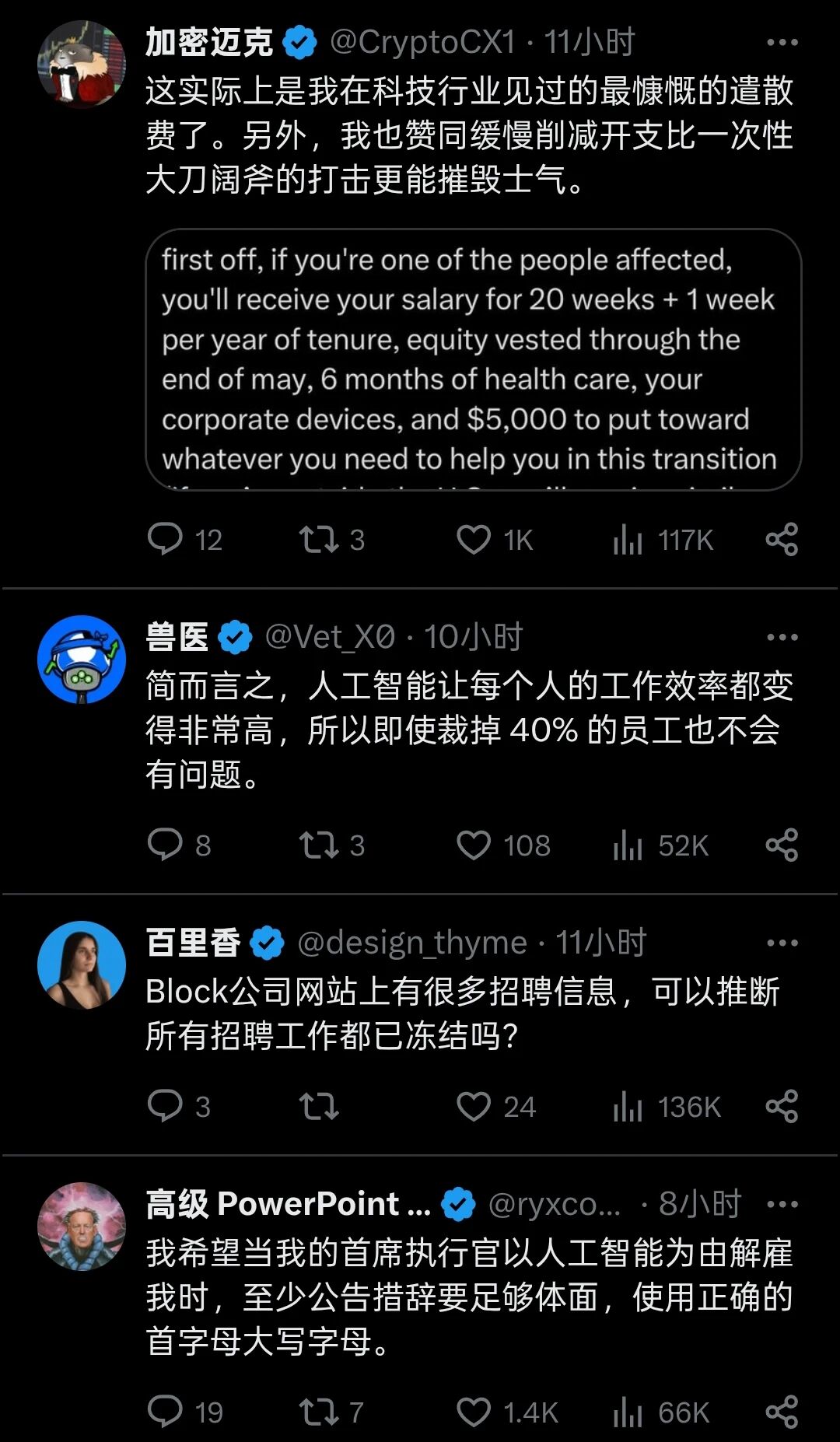840x1442 pixels.
Task: Share 高级 PowerPoint's post
Action: coord(782,1412)
